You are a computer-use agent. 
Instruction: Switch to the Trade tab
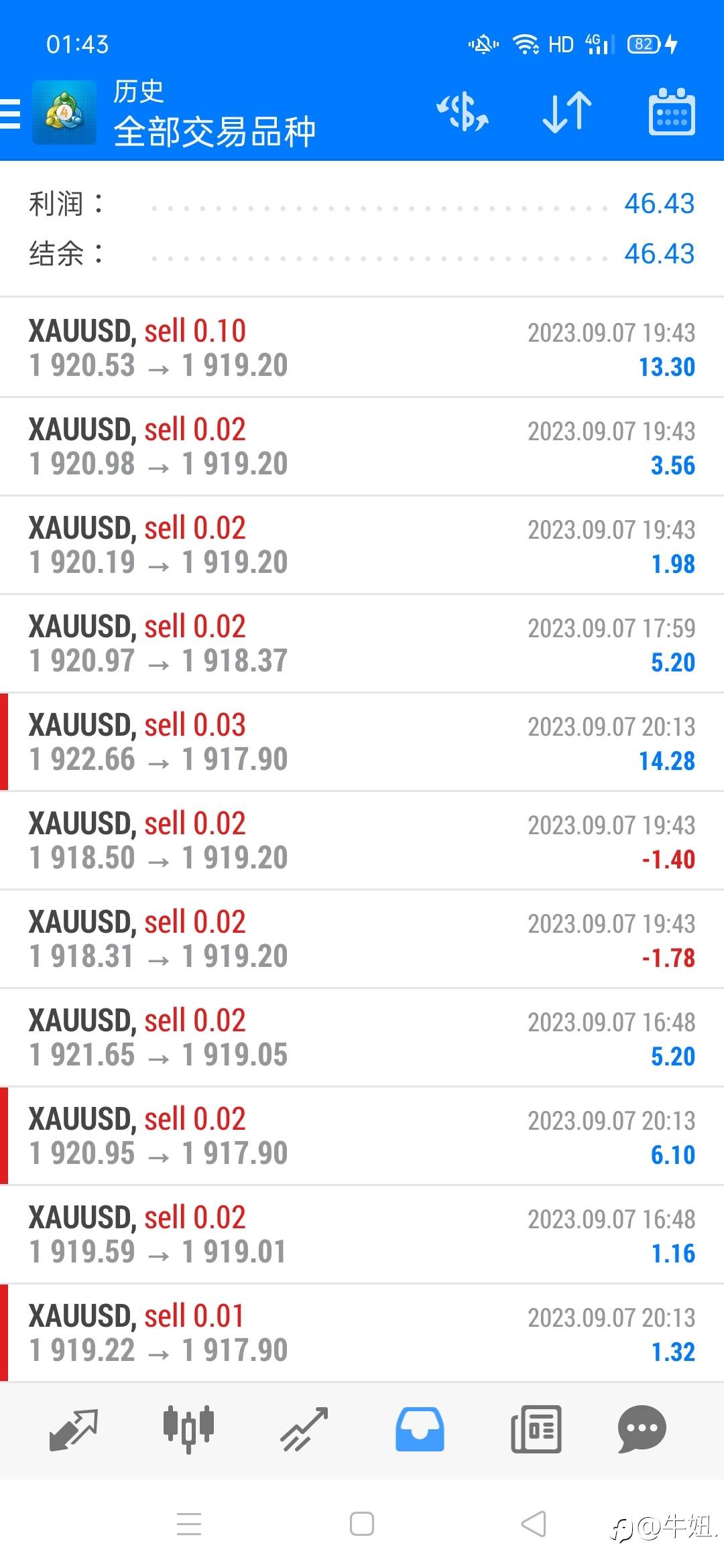pyautogui.click(x=304, y=1429)
